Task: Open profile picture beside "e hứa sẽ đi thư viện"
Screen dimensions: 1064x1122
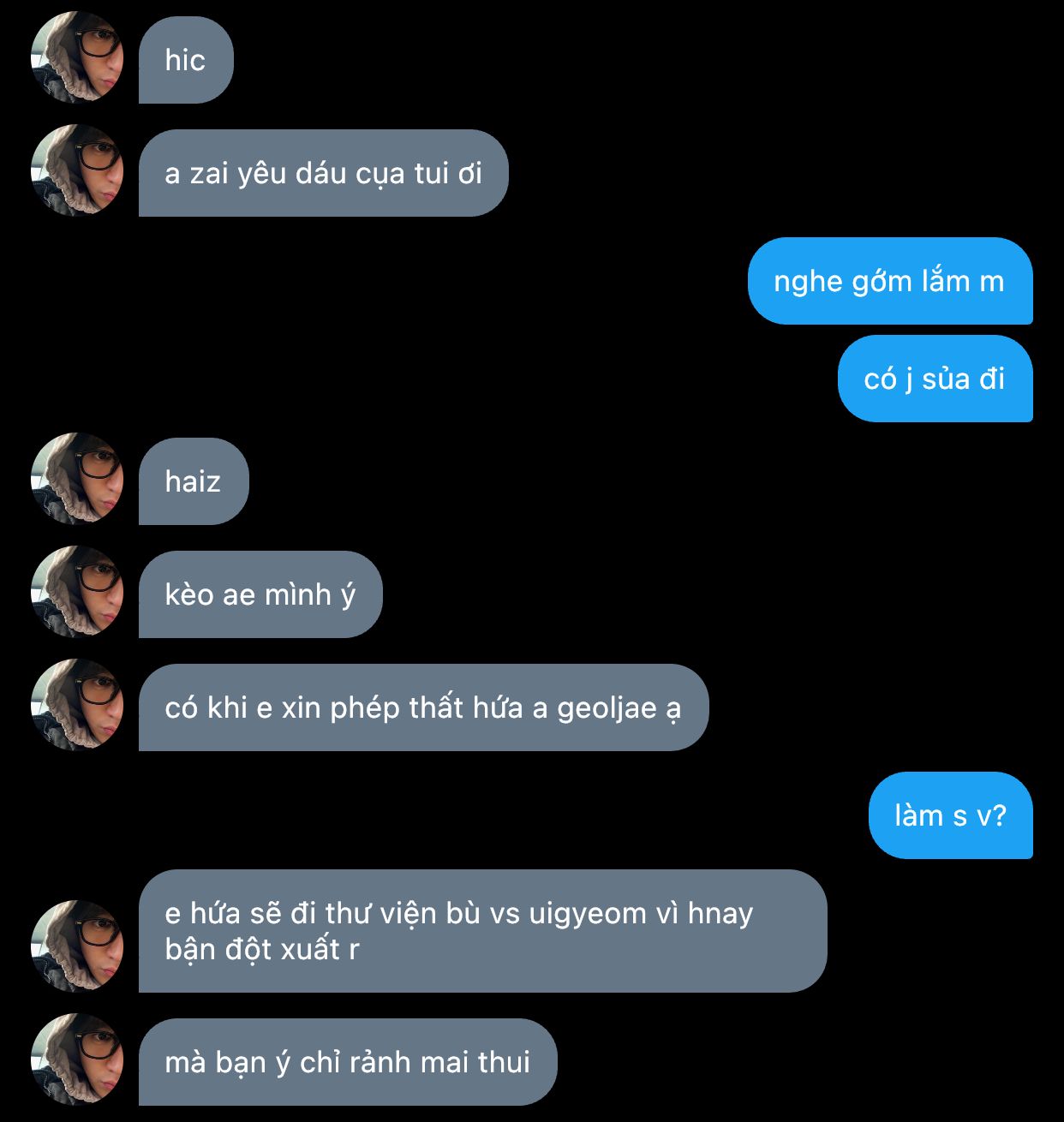Action: point(77,946)
